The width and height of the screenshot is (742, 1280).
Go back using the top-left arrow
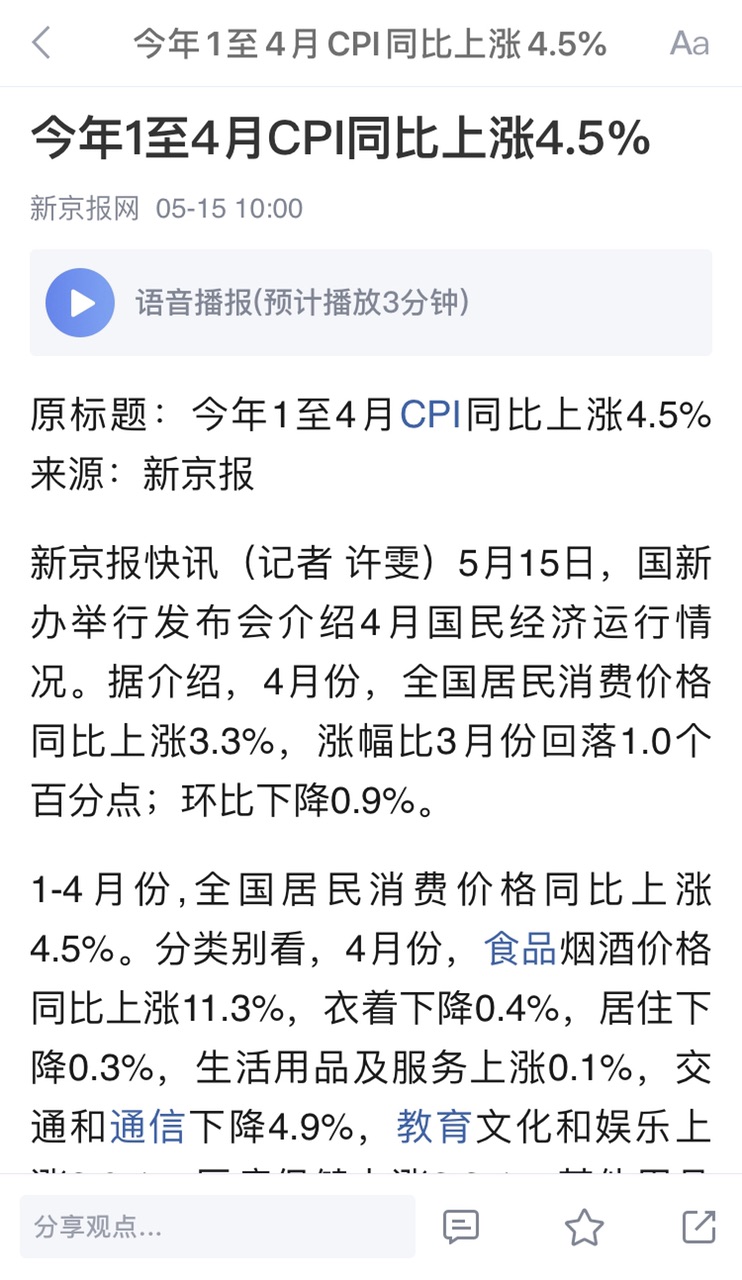click(x=41, y=43)
